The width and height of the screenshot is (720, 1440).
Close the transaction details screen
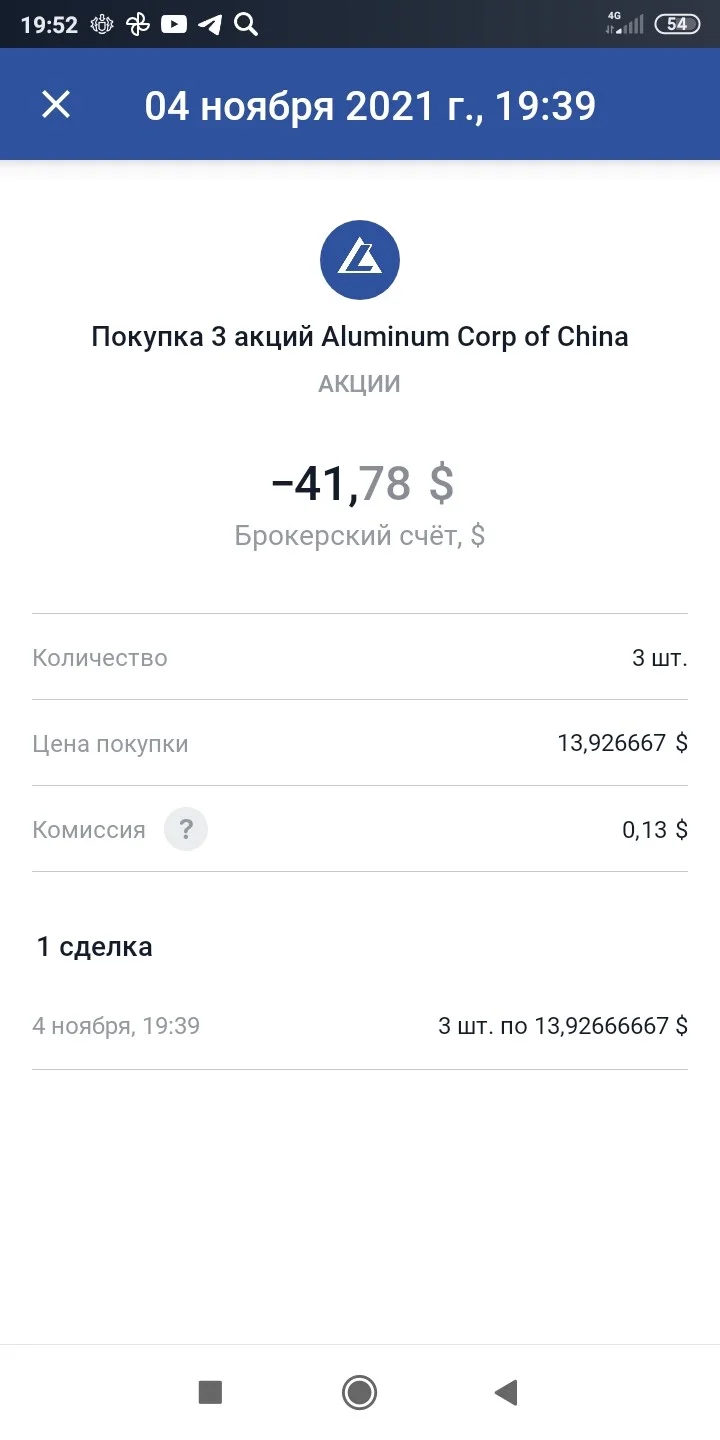coord(56,104)
